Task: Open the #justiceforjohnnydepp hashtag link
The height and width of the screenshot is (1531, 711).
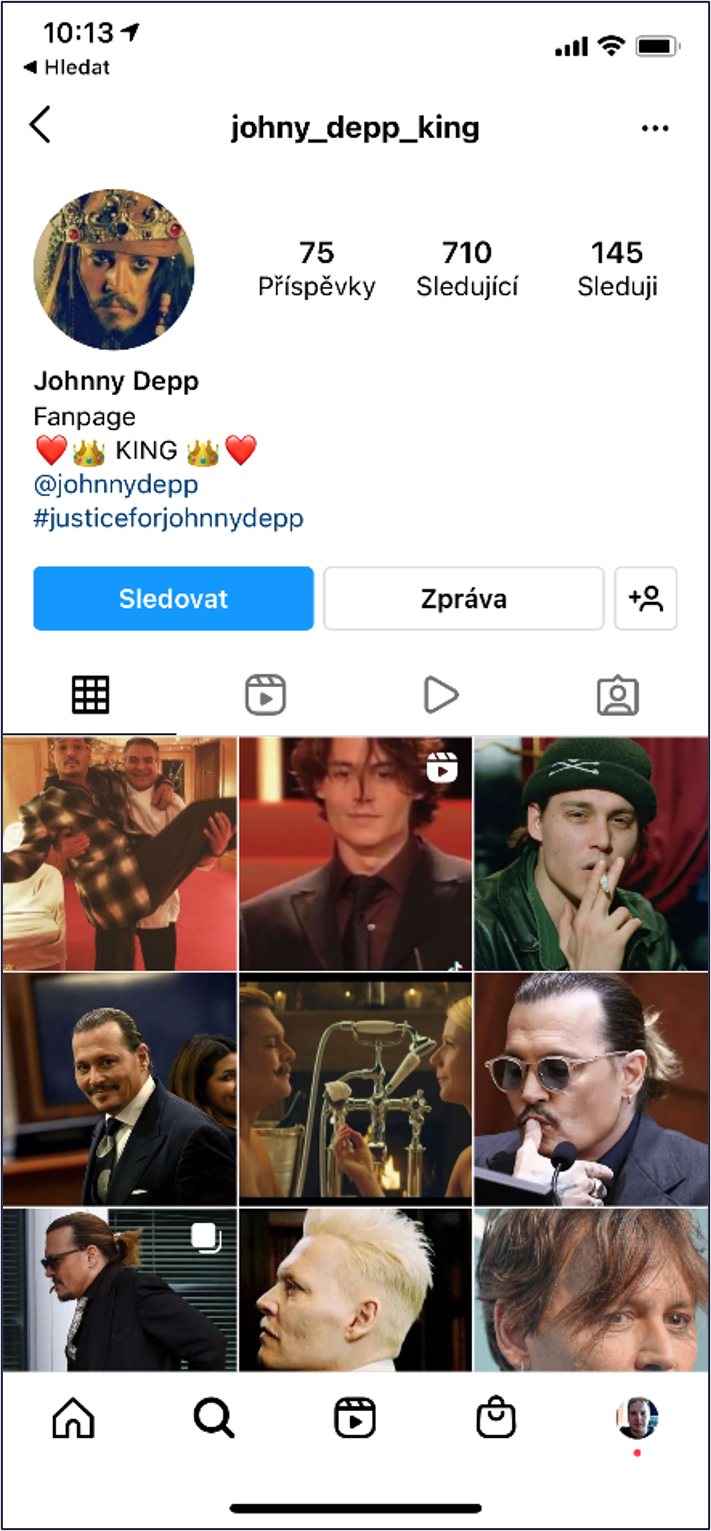Action: (168, 518)
